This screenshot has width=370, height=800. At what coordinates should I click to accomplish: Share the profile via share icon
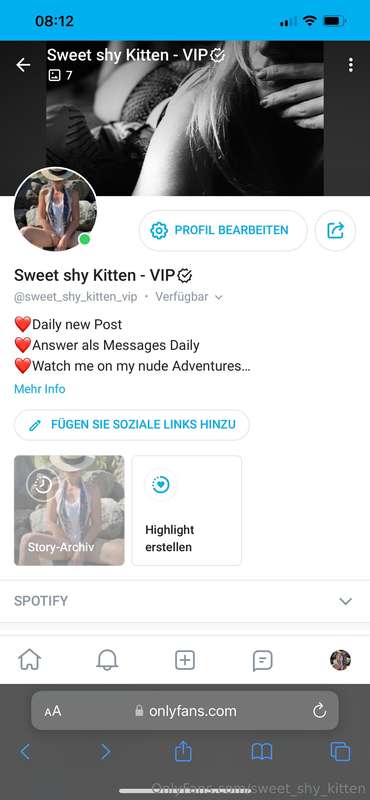(335, 230)
